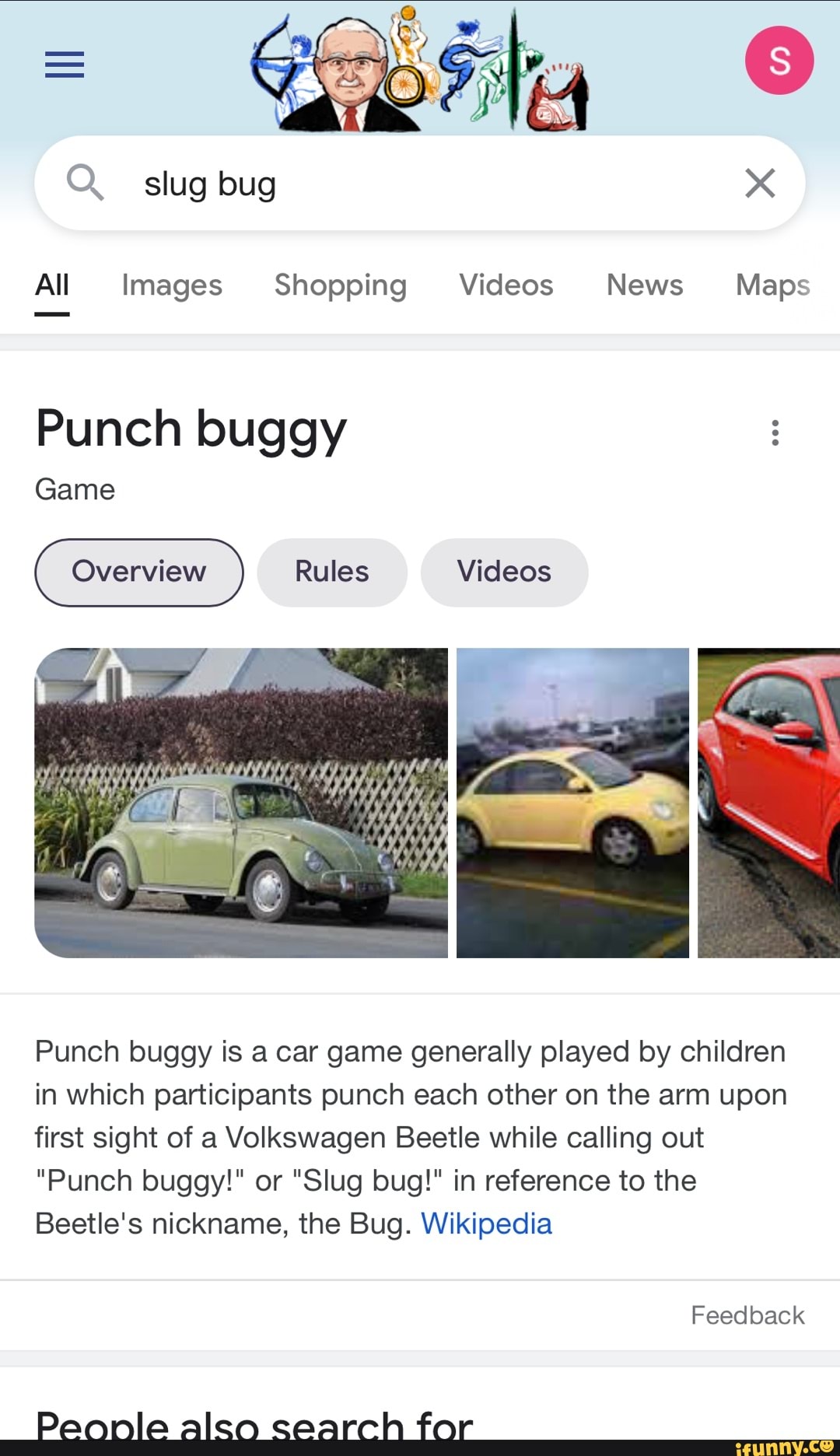Open the Wikipedia link

tap(486, 1224)
